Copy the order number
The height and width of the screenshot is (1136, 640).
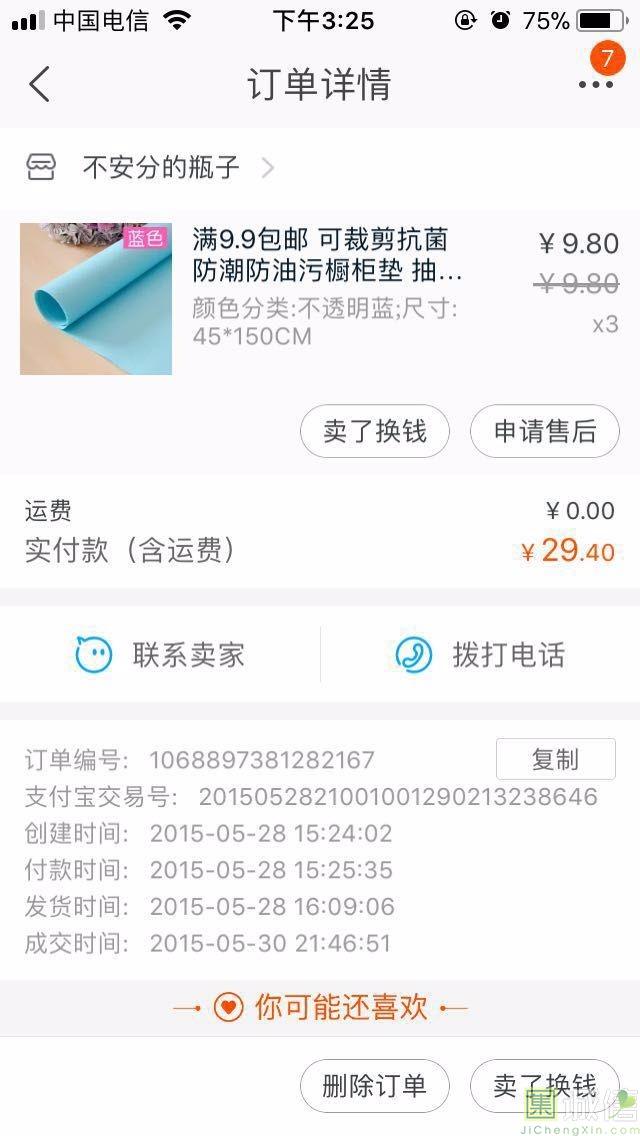[x=555, y=760]
